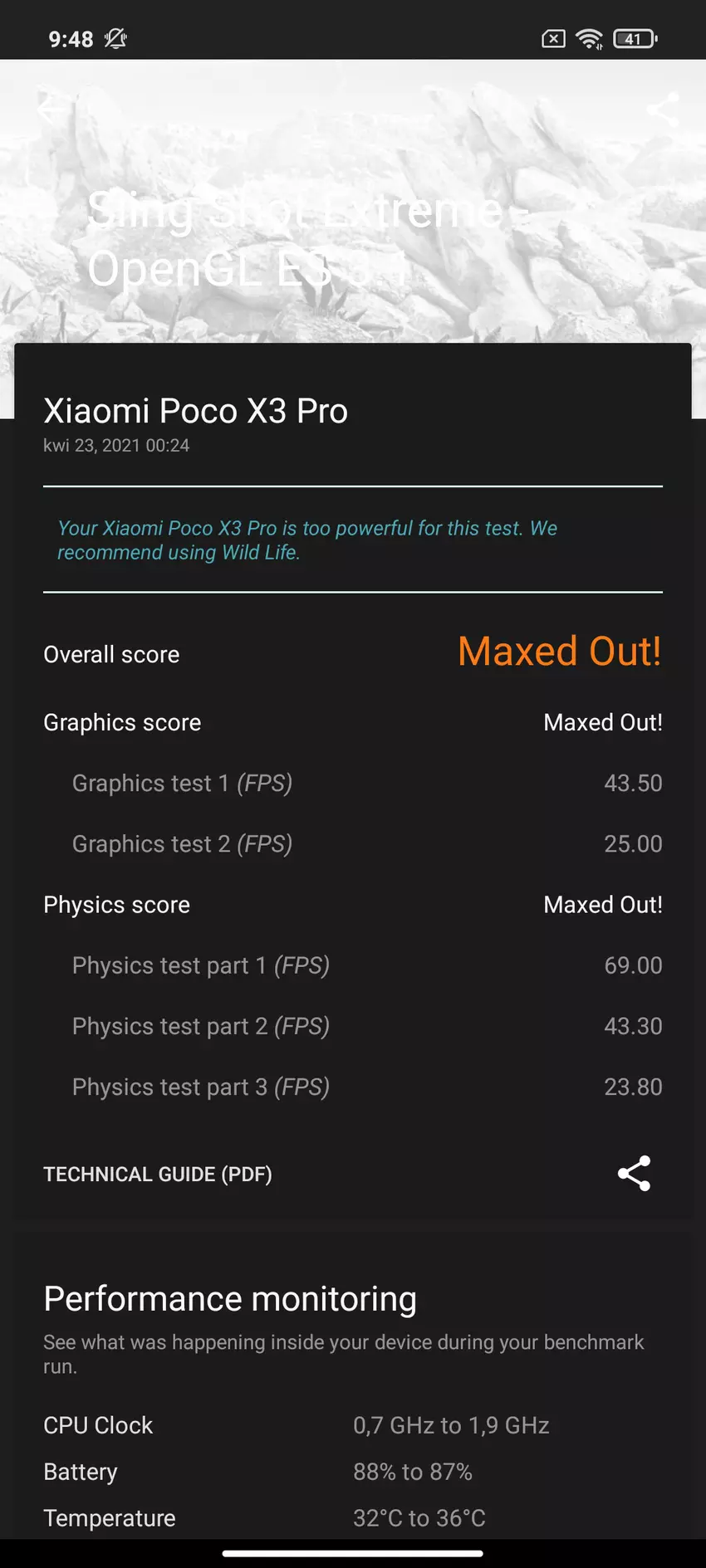
Task: Go back using the top-left arrow
Action: coord(51,110)
